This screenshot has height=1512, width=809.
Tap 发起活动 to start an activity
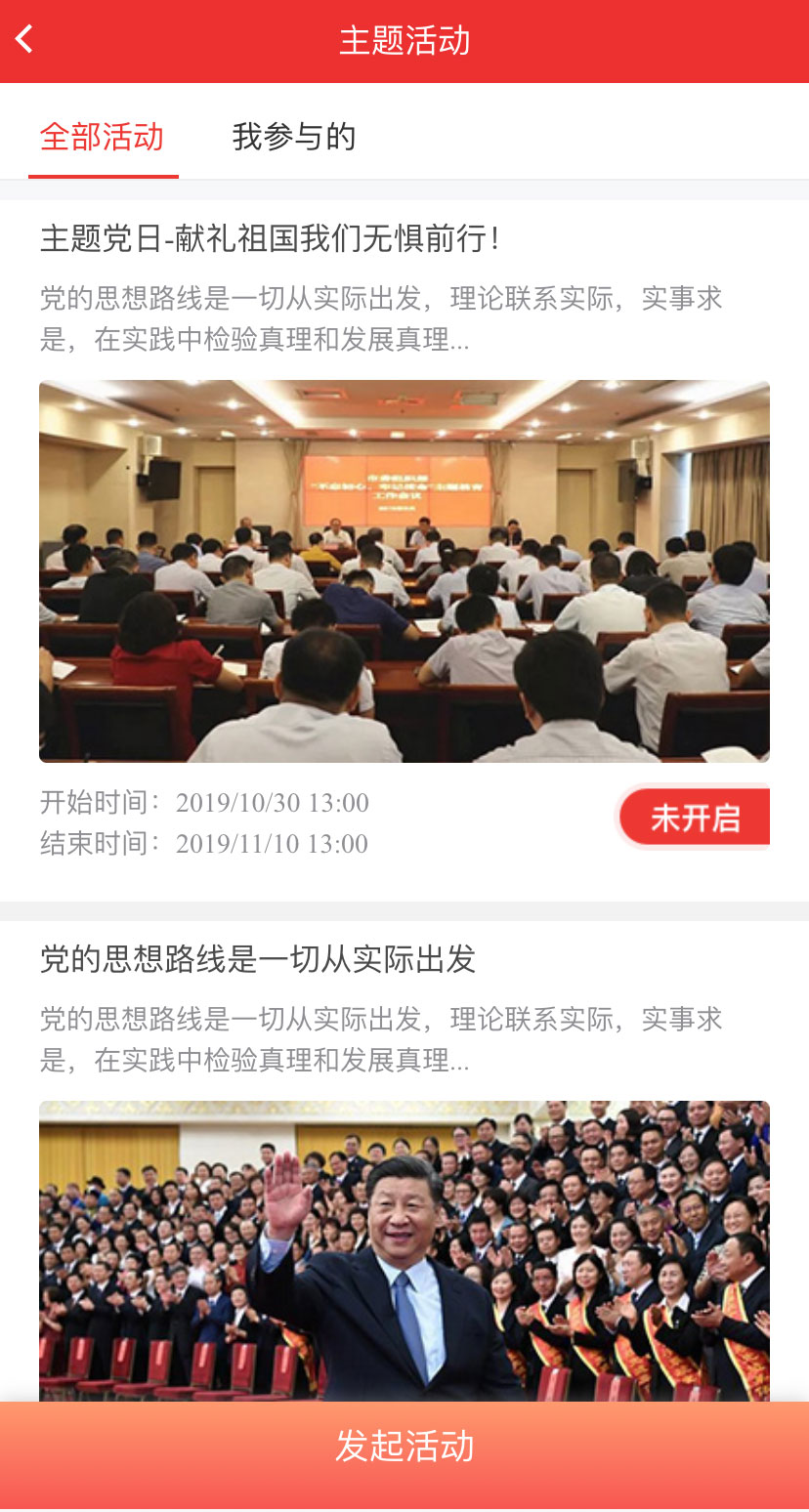(x=404, y=1446)
